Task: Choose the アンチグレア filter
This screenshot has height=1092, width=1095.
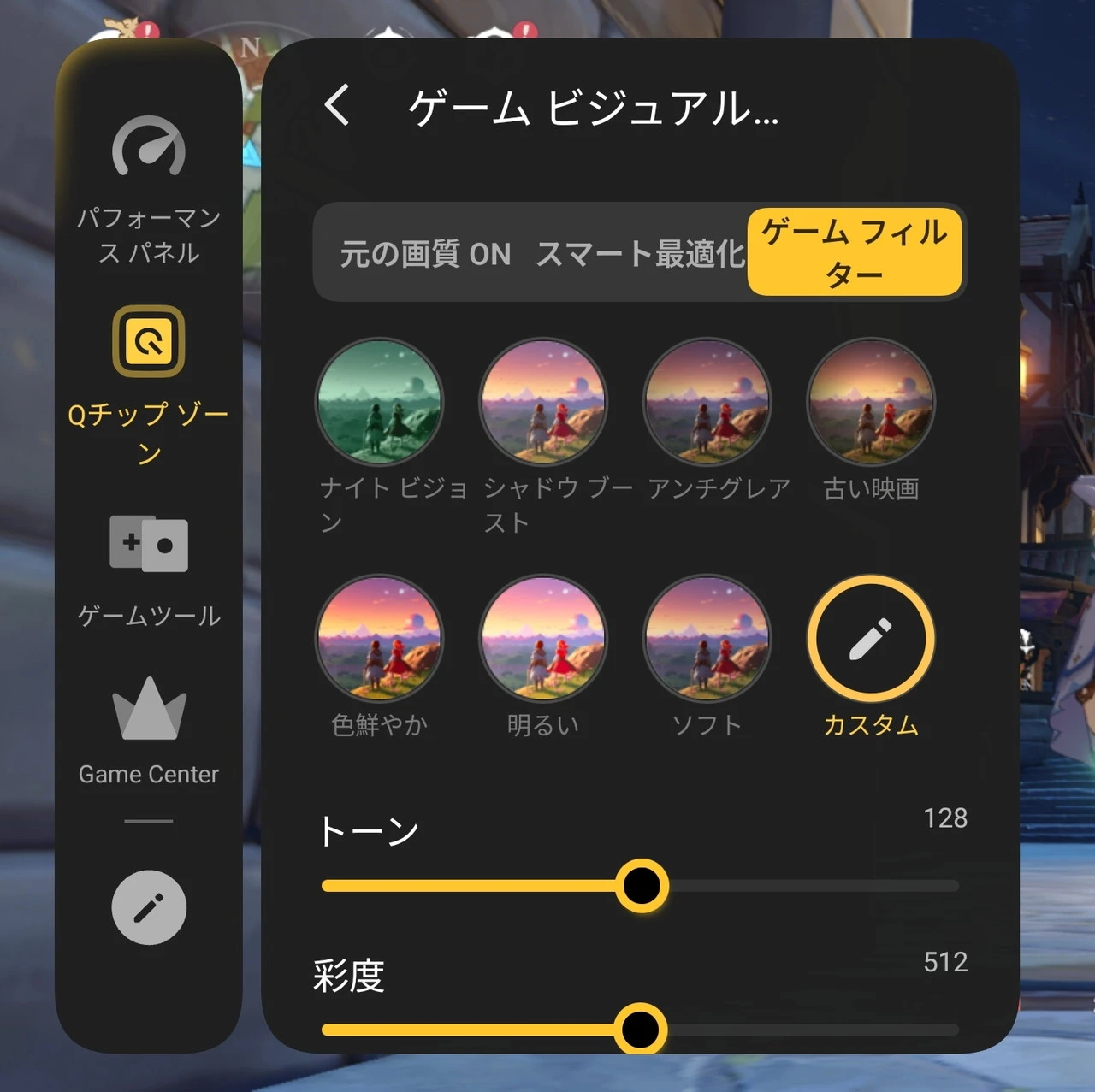Action: point(707,402)
